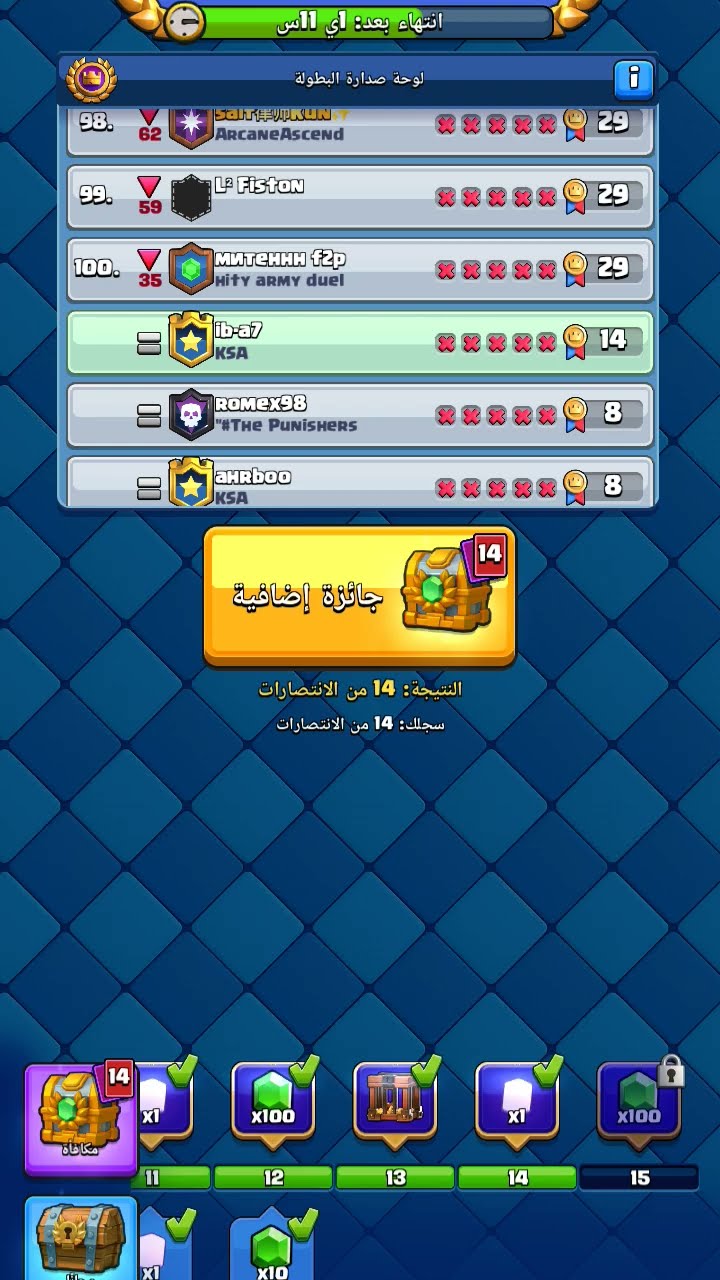View митеннн f2p's player row
The image size is (720, 1280).
click(x=360, y=268)
